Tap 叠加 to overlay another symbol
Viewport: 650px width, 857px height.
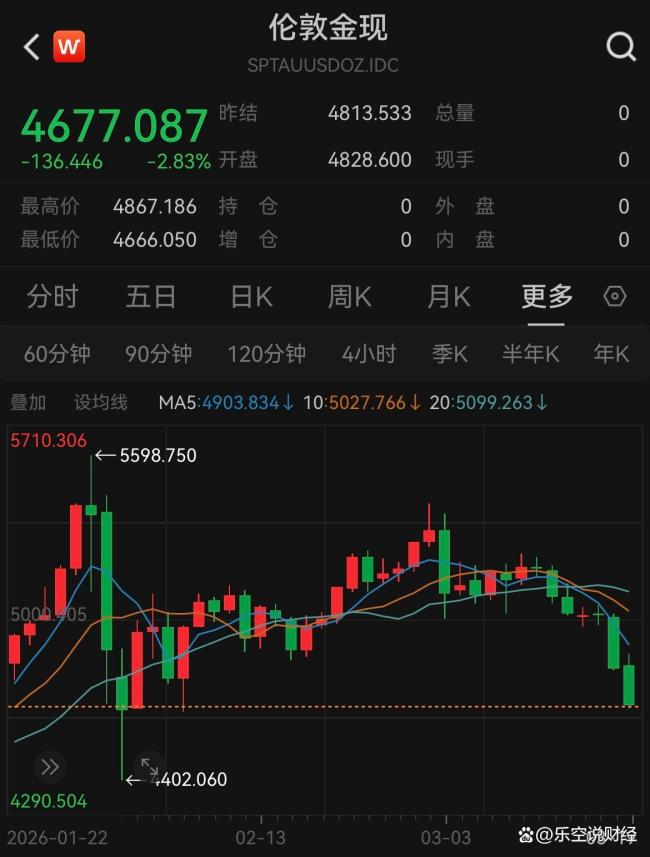[28, 403]
